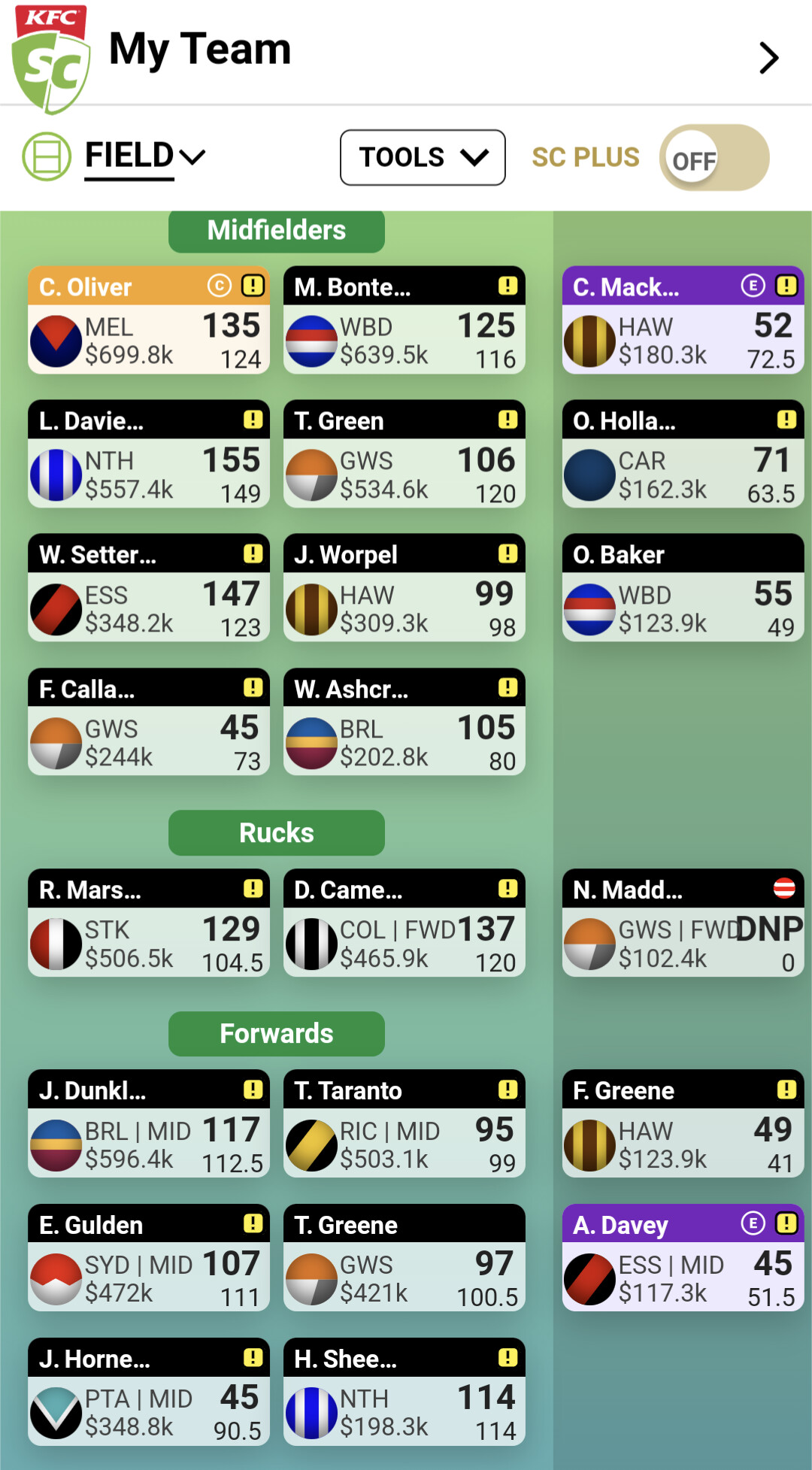Select D. Came... COL ruck card
The image size is (812, 1470).
coord(404,923)
